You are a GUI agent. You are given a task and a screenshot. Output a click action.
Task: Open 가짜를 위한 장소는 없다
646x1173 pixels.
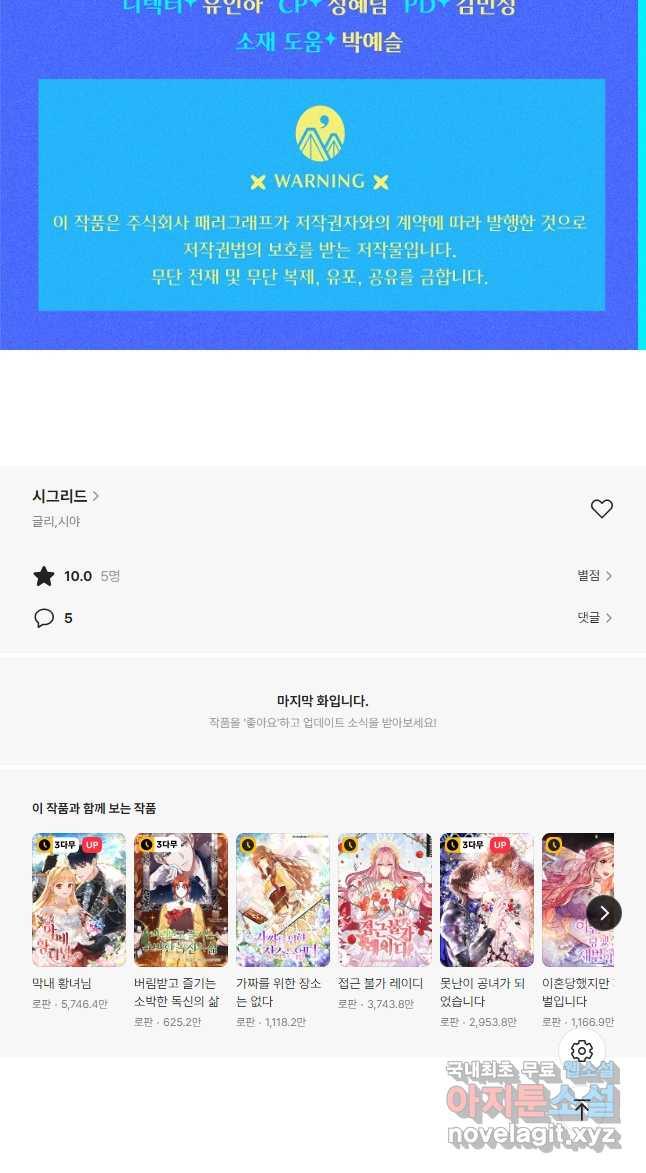[x=283, y=900]
